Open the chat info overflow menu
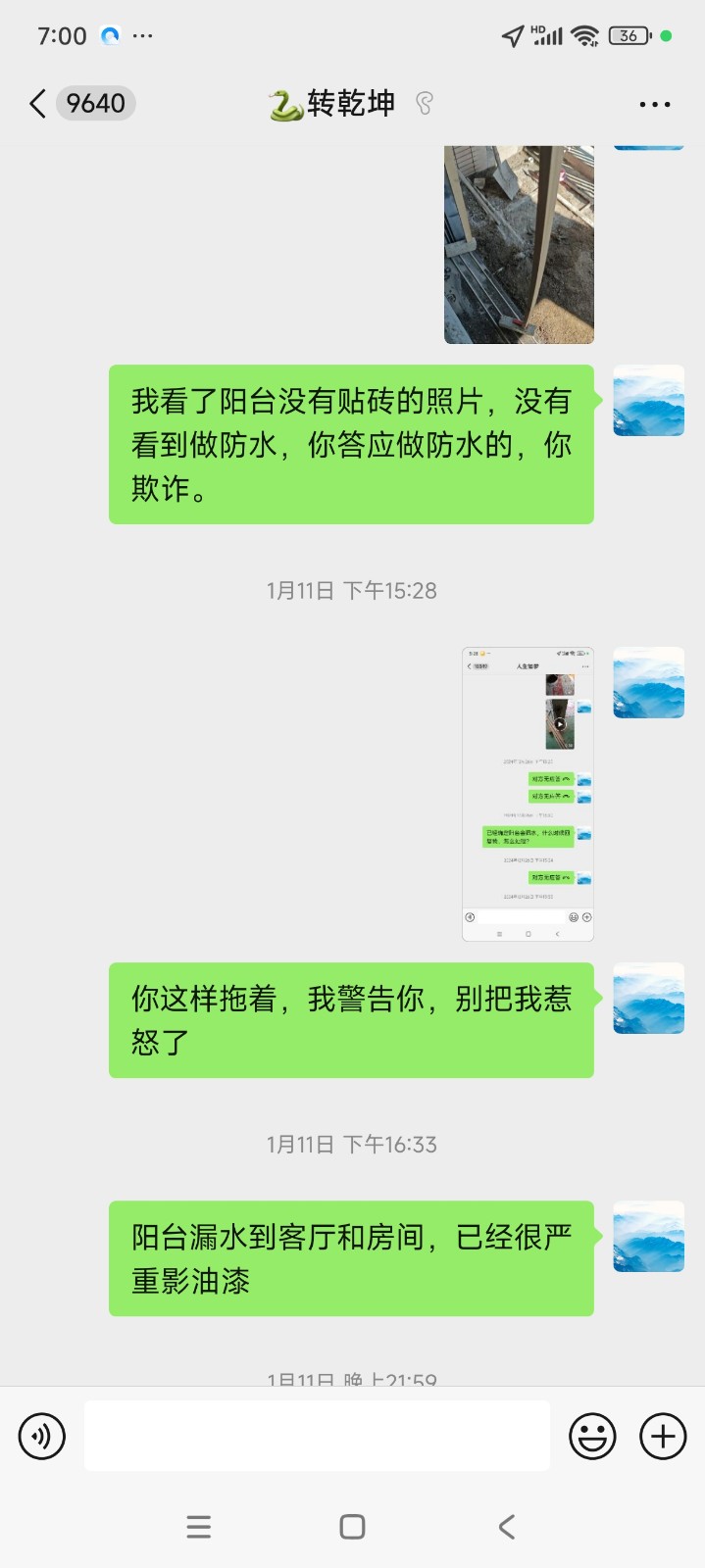Image resolution: width=705 pixels, height=1568 pixels. (x=654, y=104)
